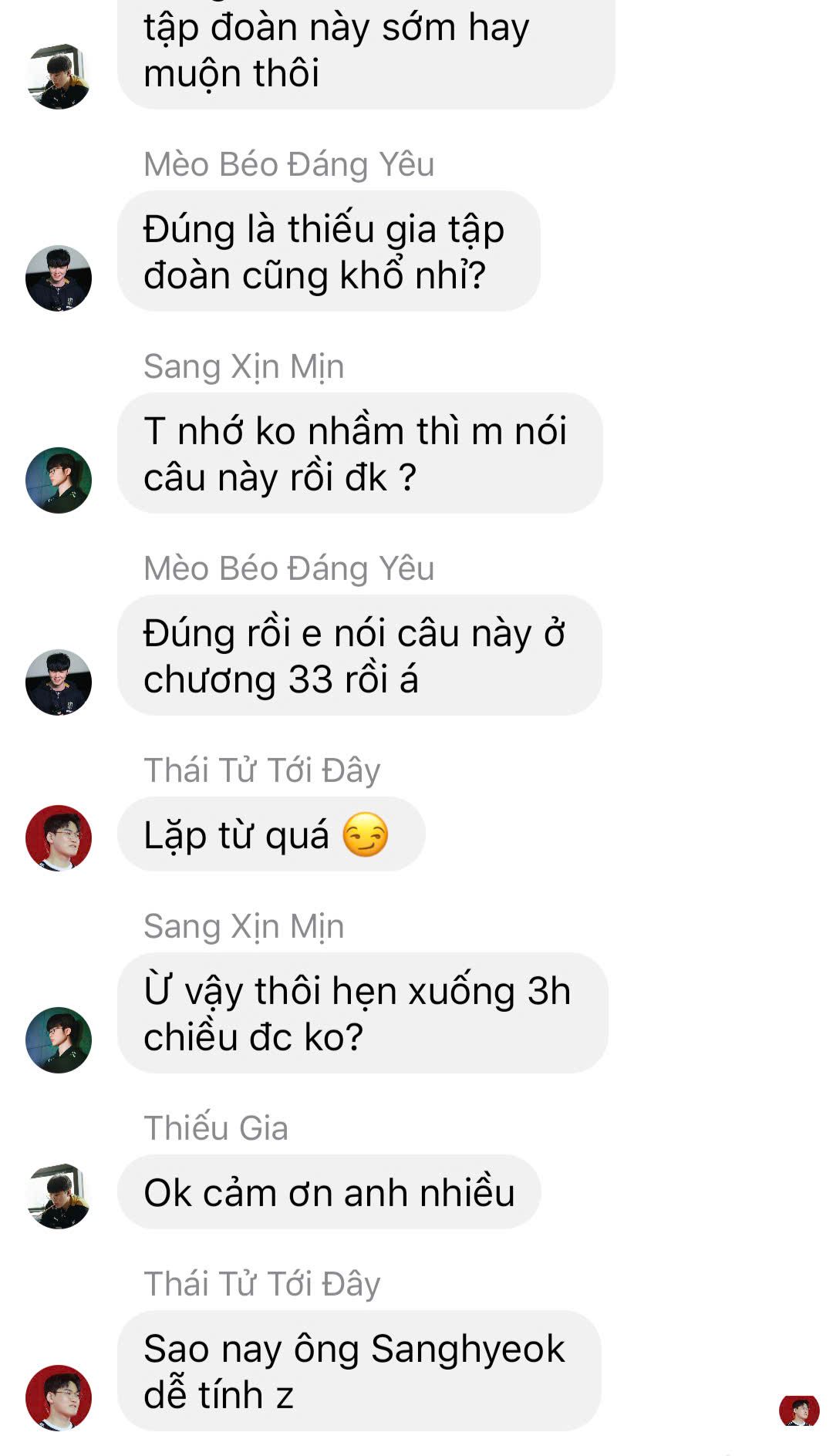Open avatar beside "muộn thôi" message
833x1456 pixels.
pos(59,76)
